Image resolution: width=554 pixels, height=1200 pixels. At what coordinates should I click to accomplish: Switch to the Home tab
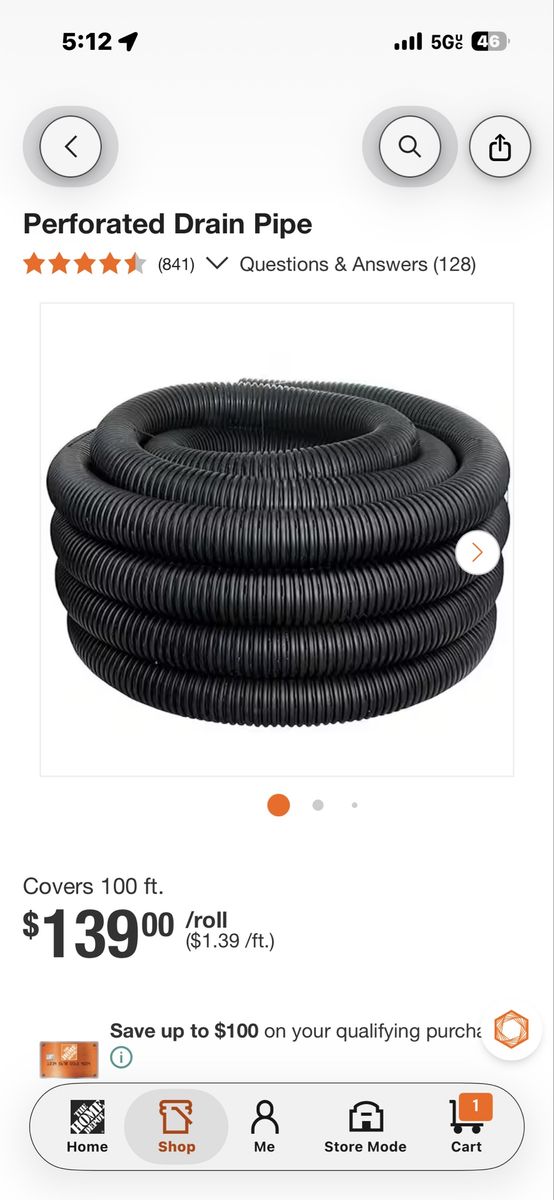[x=87, y=1127]
